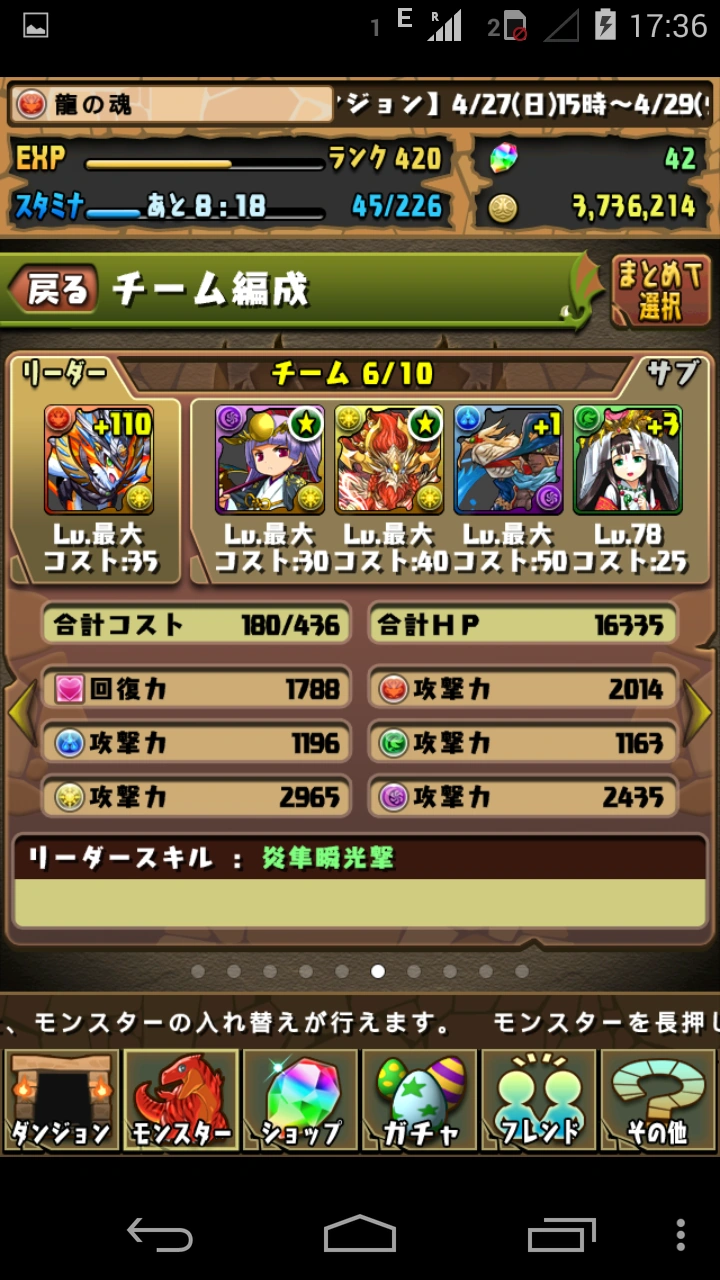720x1280 pixels.
Task: Select the Cost 40 sub monster slot
Action: pyautogui.click(x=389, y=459)
